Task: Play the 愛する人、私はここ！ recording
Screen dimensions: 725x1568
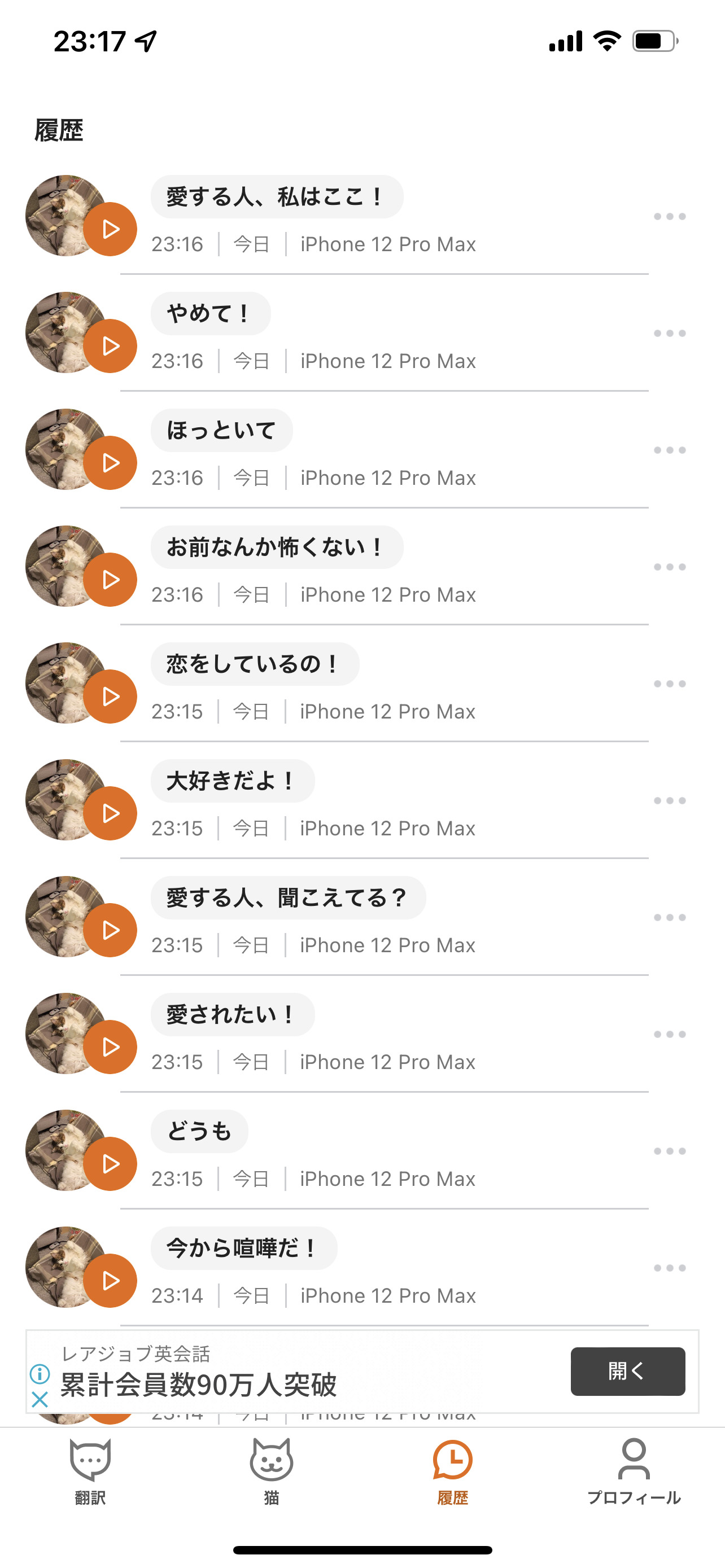Action: (110, 230)
